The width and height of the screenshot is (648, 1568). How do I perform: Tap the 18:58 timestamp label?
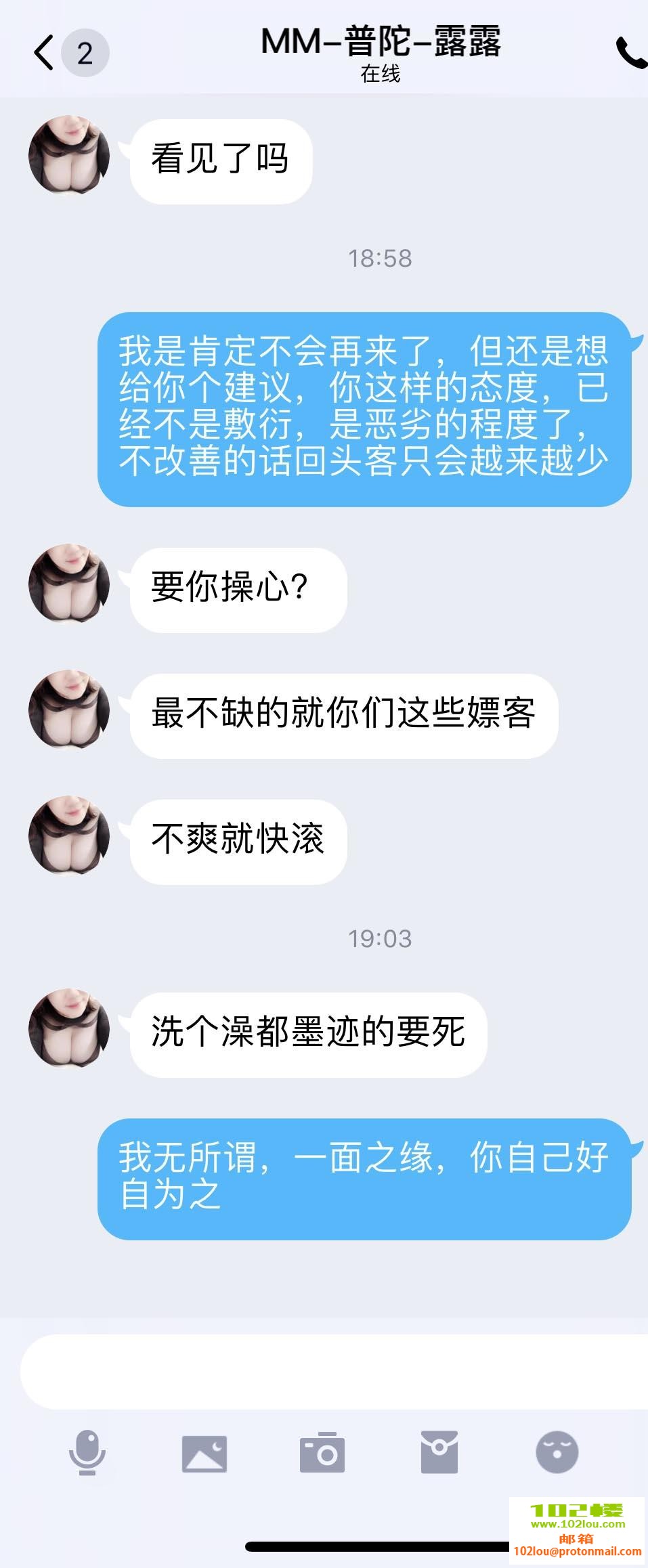coord(383,257)
